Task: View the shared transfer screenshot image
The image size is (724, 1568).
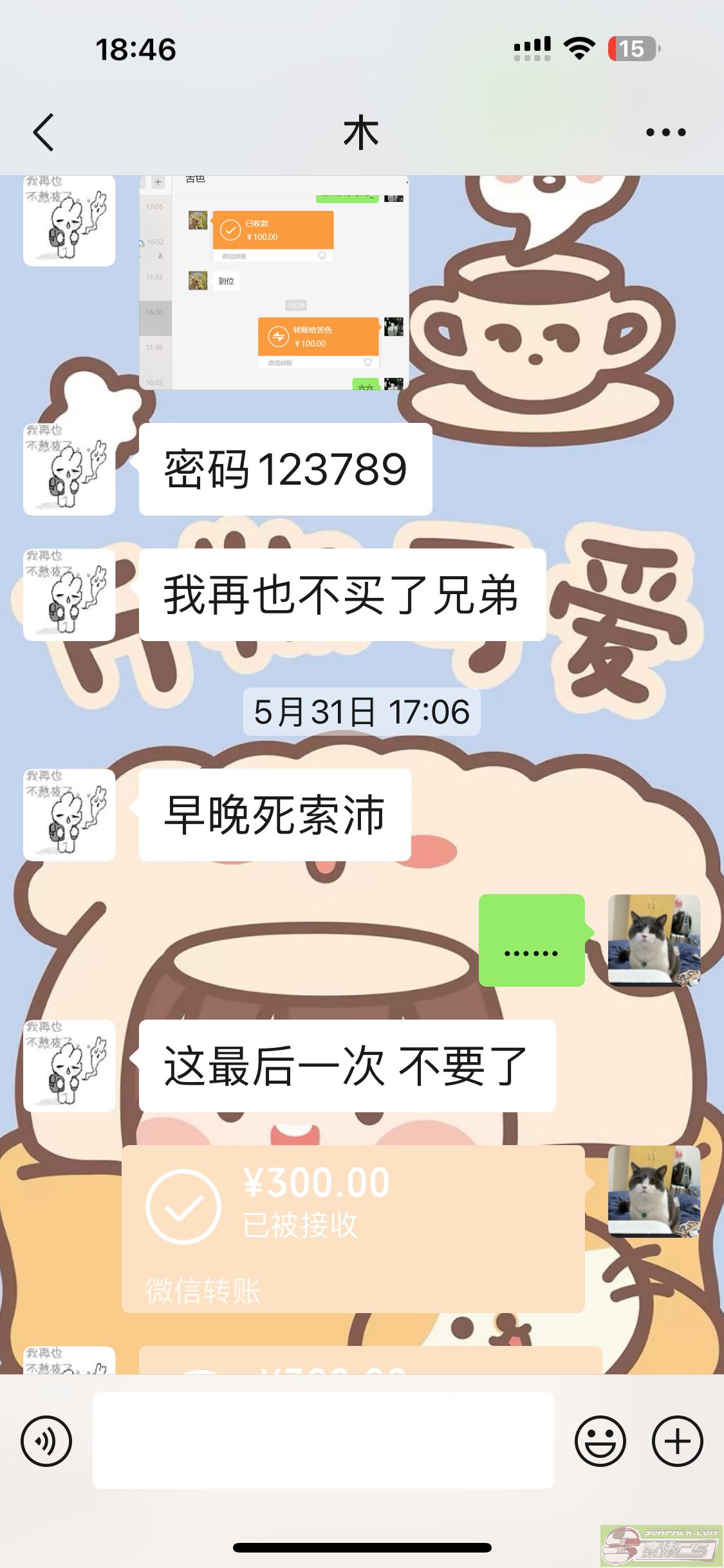Action: pos(274,283)
